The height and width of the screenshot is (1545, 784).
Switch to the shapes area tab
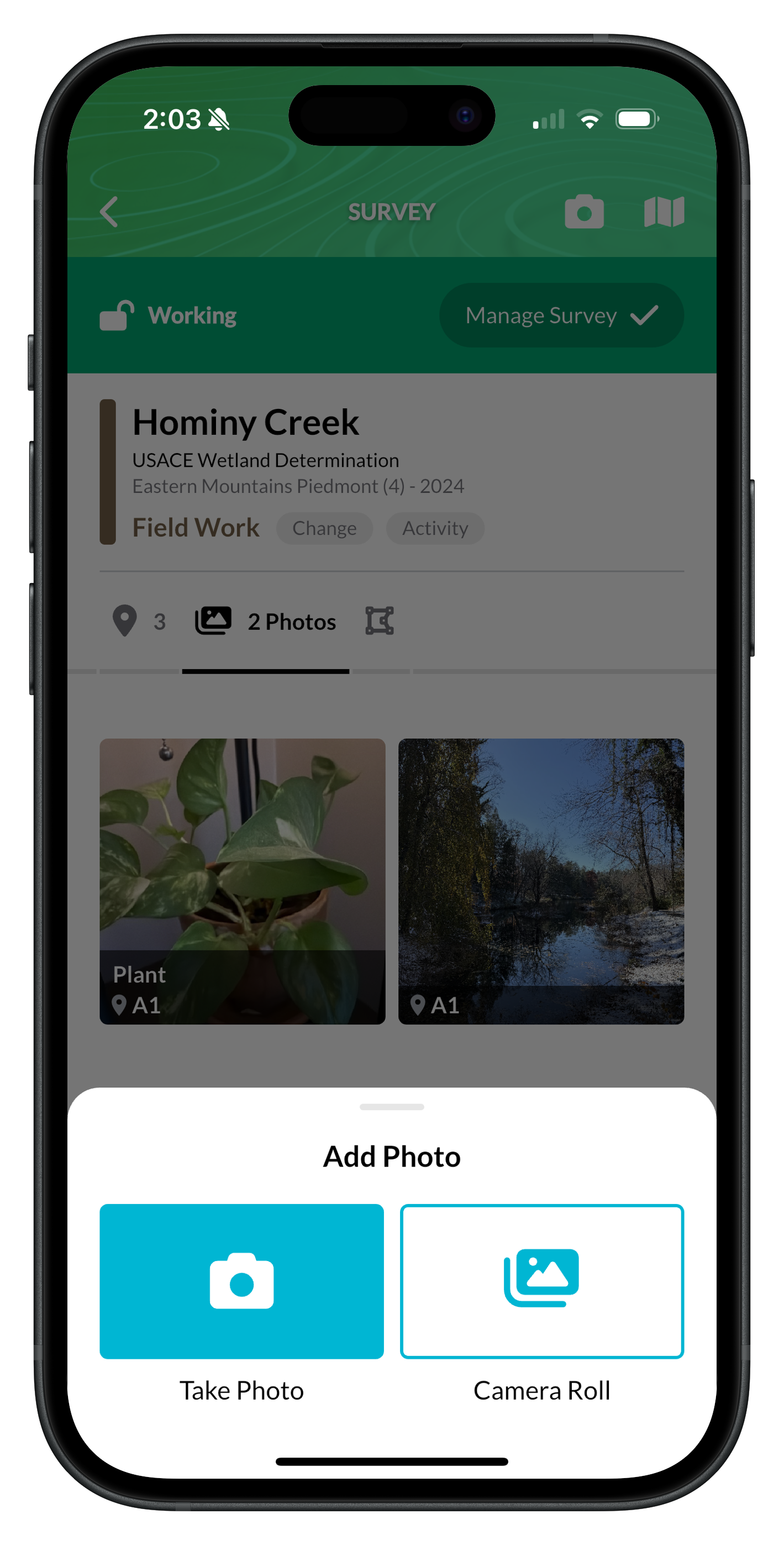[x=380, y=621]
